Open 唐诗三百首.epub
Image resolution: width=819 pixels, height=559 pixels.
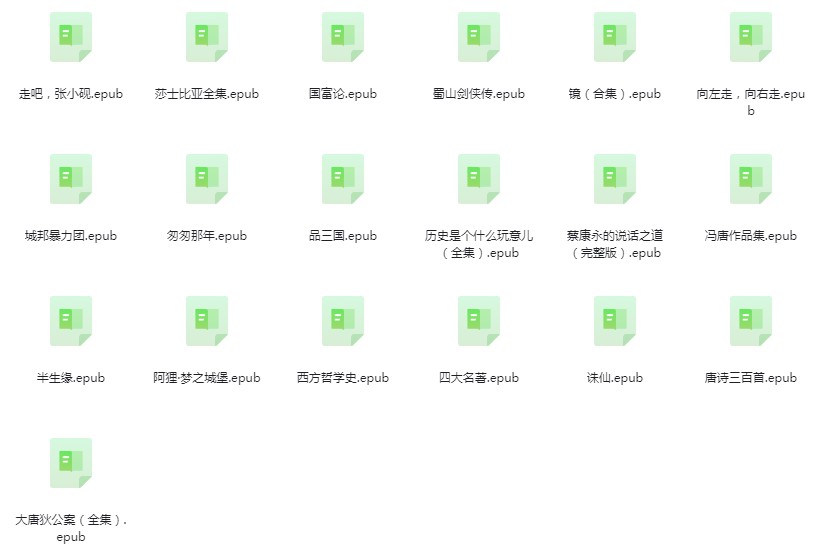(x=751, y=322)
